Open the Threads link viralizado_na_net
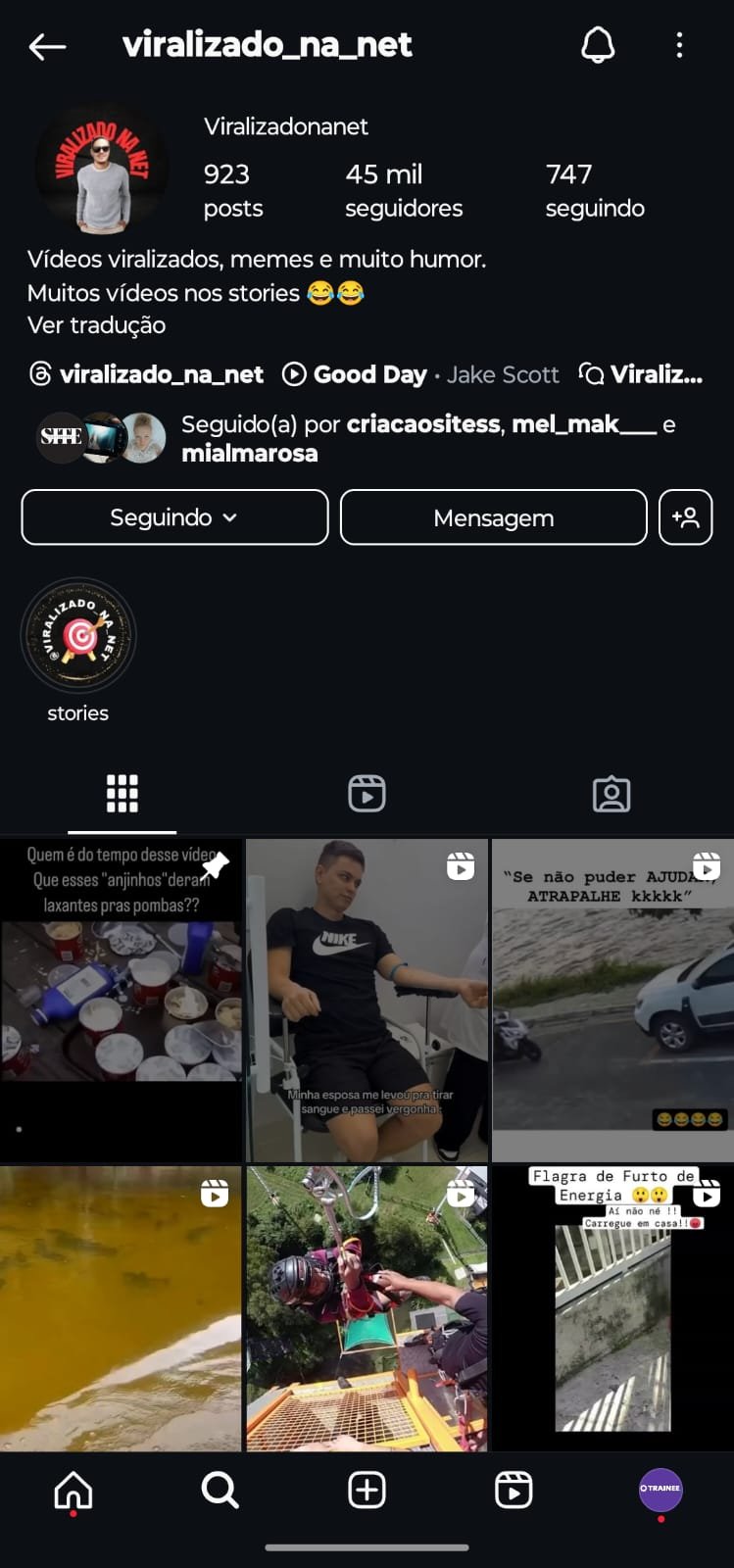The image size is (734, 1568). 146,374
